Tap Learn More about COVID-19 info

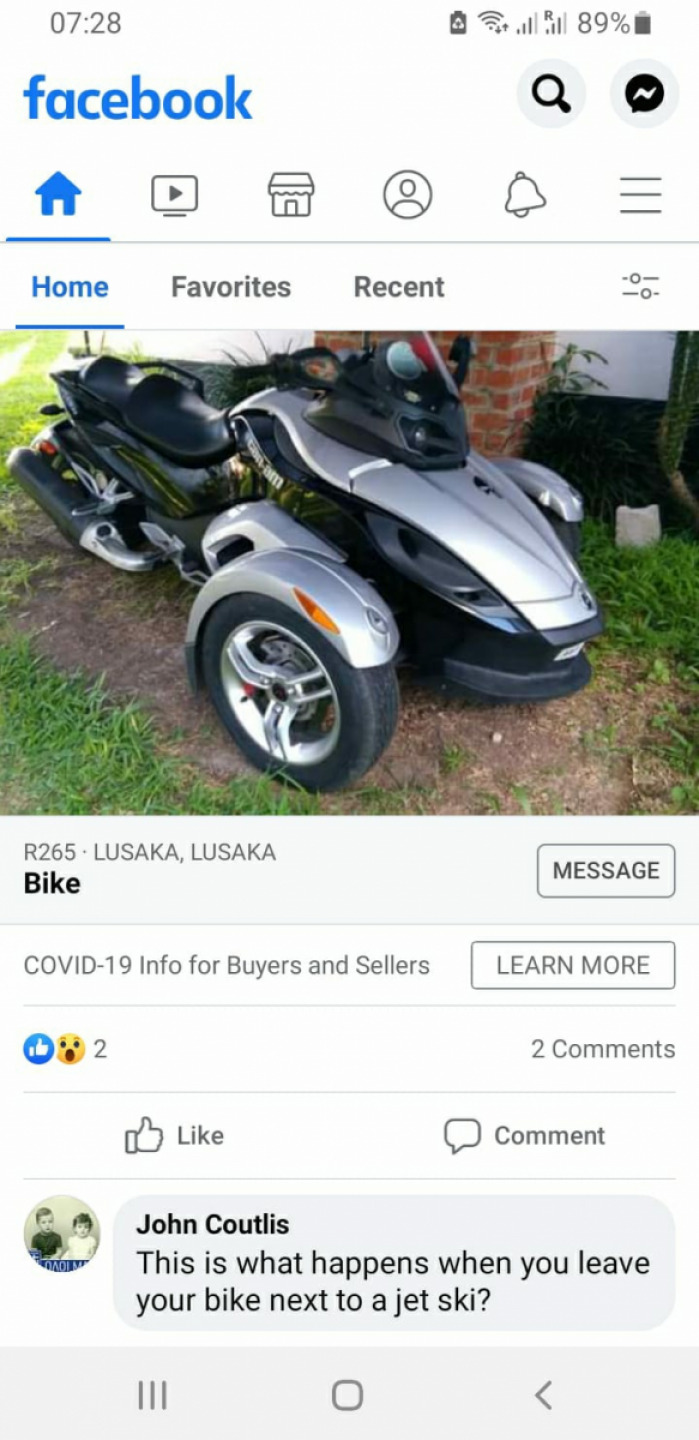[x=573, y=965]
